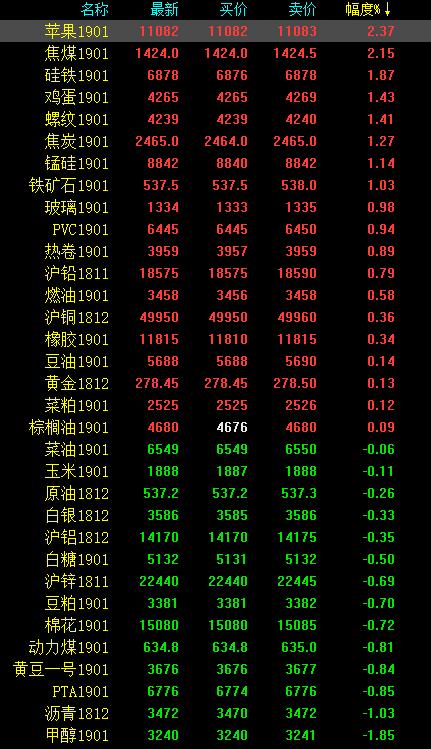This screenshot has height=749, width=431.
Task: Sort the list by 买价 column
Action: coord(234,9)
